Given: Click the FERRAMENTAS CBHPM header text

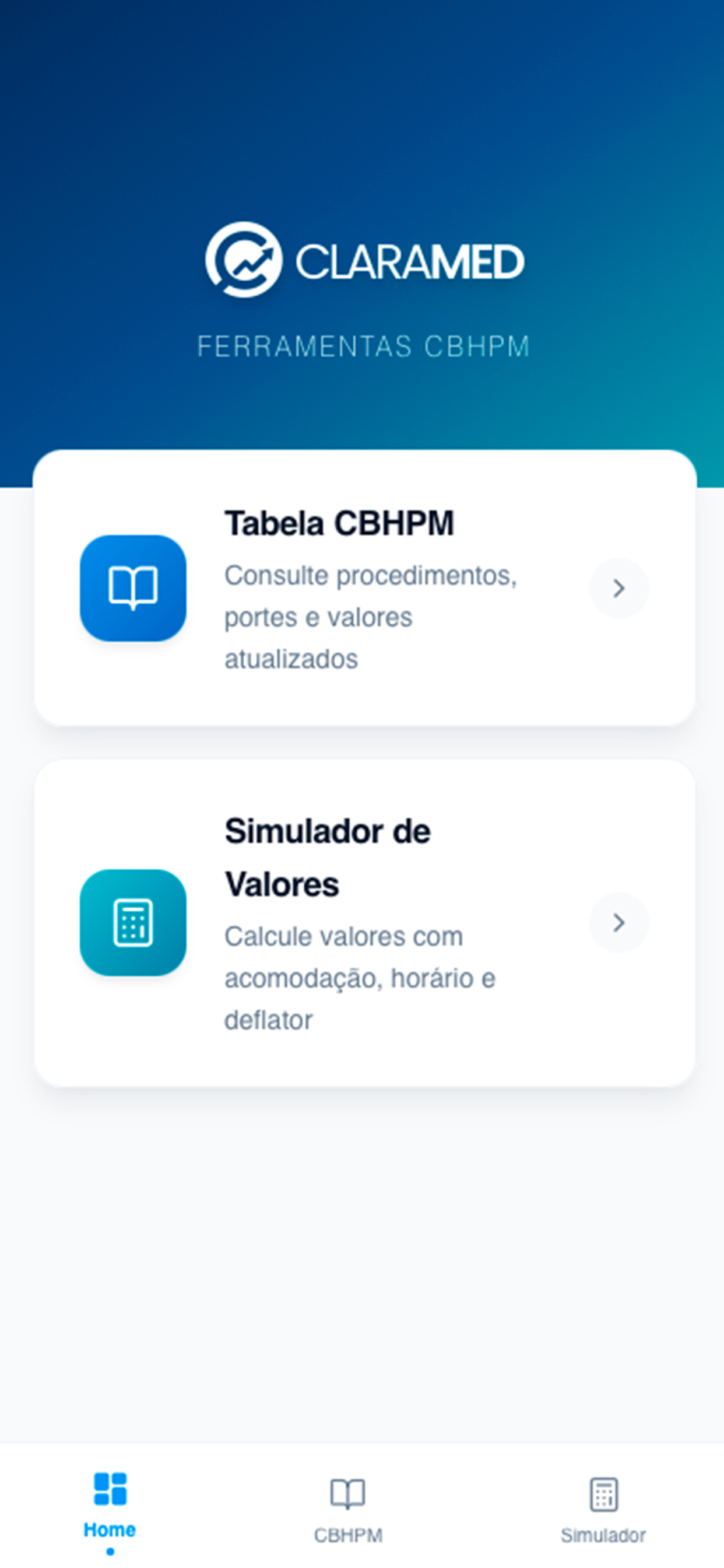Looking at the screenshot, I should click(x=363, y=346).
